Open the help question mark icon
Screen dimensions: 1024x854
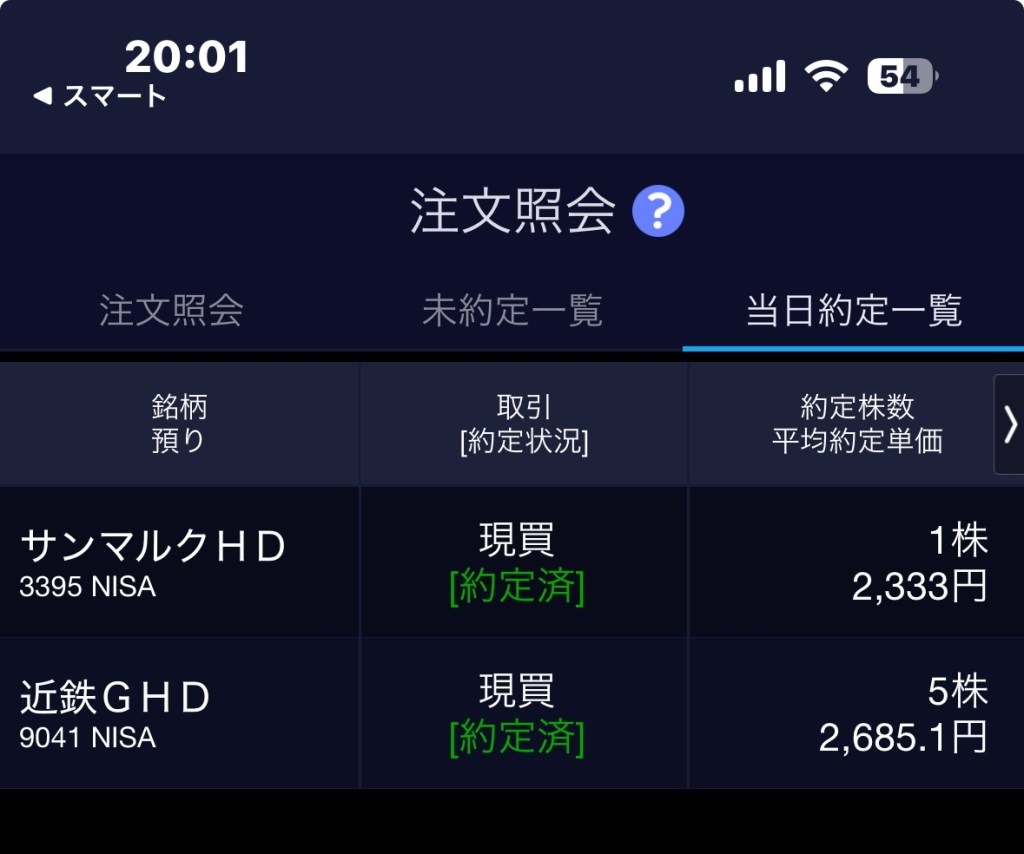pyautogui.click(x=658, y=211)
